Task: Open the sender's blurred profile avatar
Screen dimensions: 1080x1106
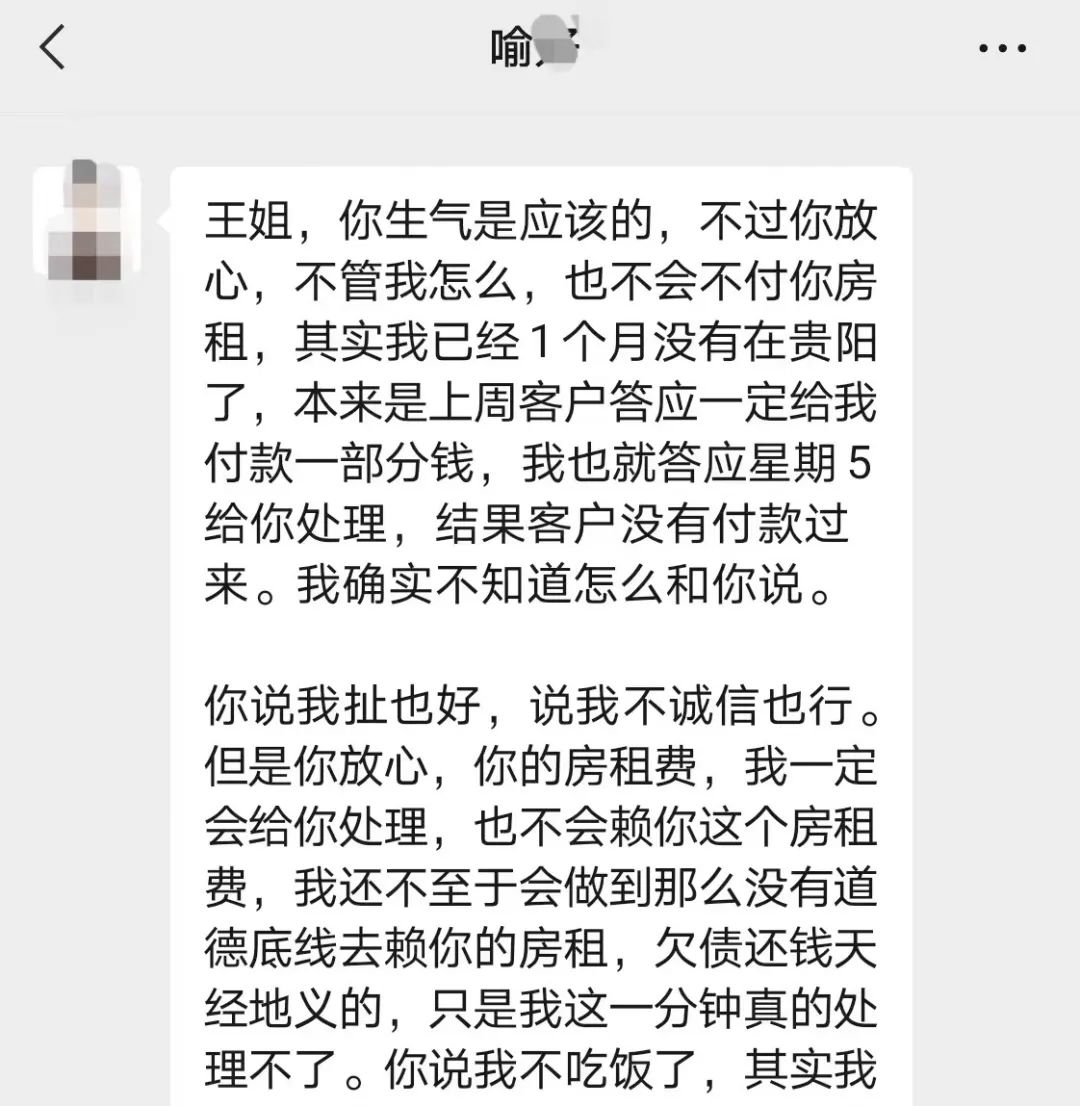Action: coord(87,222)
